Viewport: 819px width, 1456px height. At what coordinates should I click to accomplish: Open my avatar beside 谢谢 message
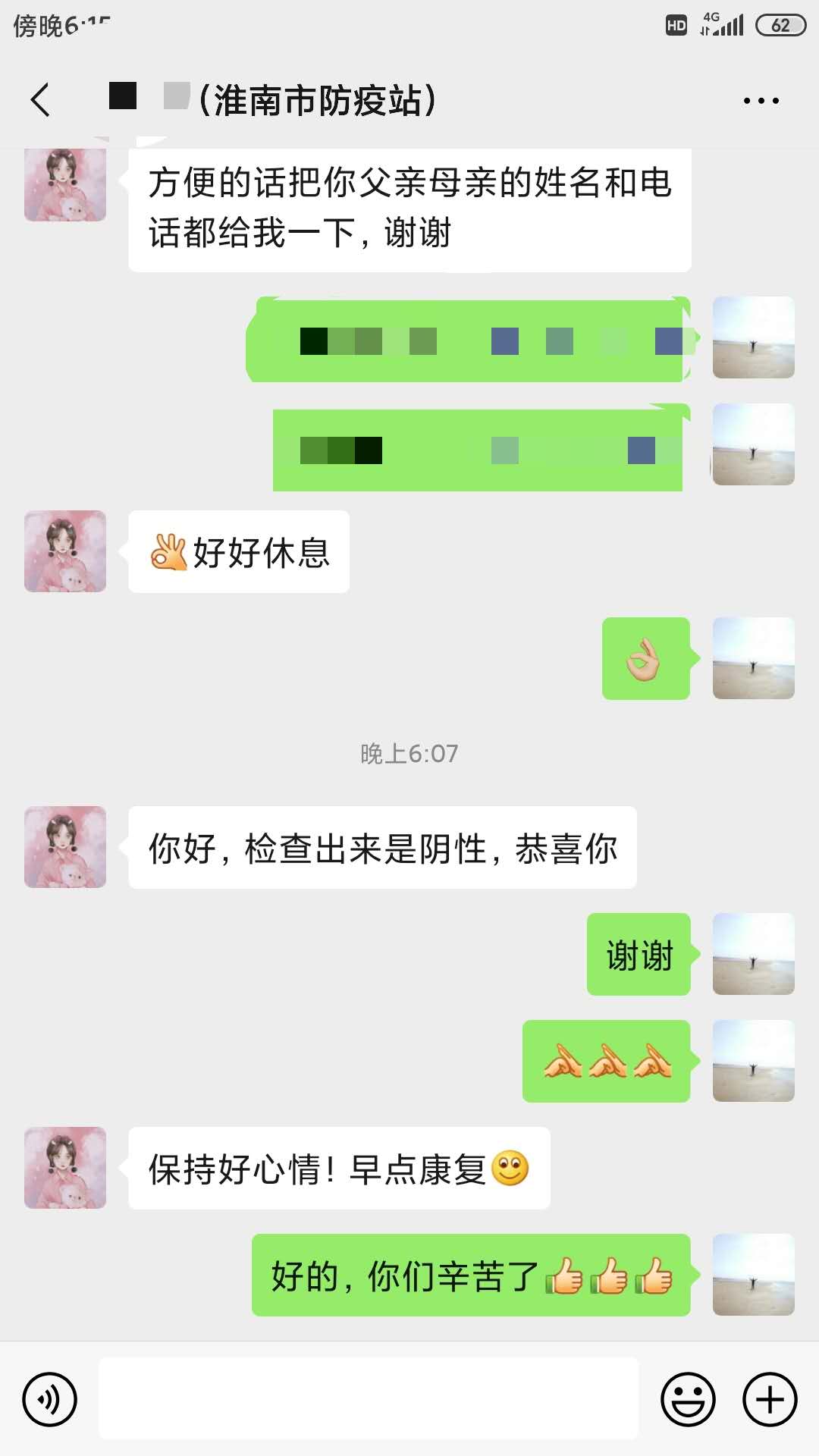(753, 954)
